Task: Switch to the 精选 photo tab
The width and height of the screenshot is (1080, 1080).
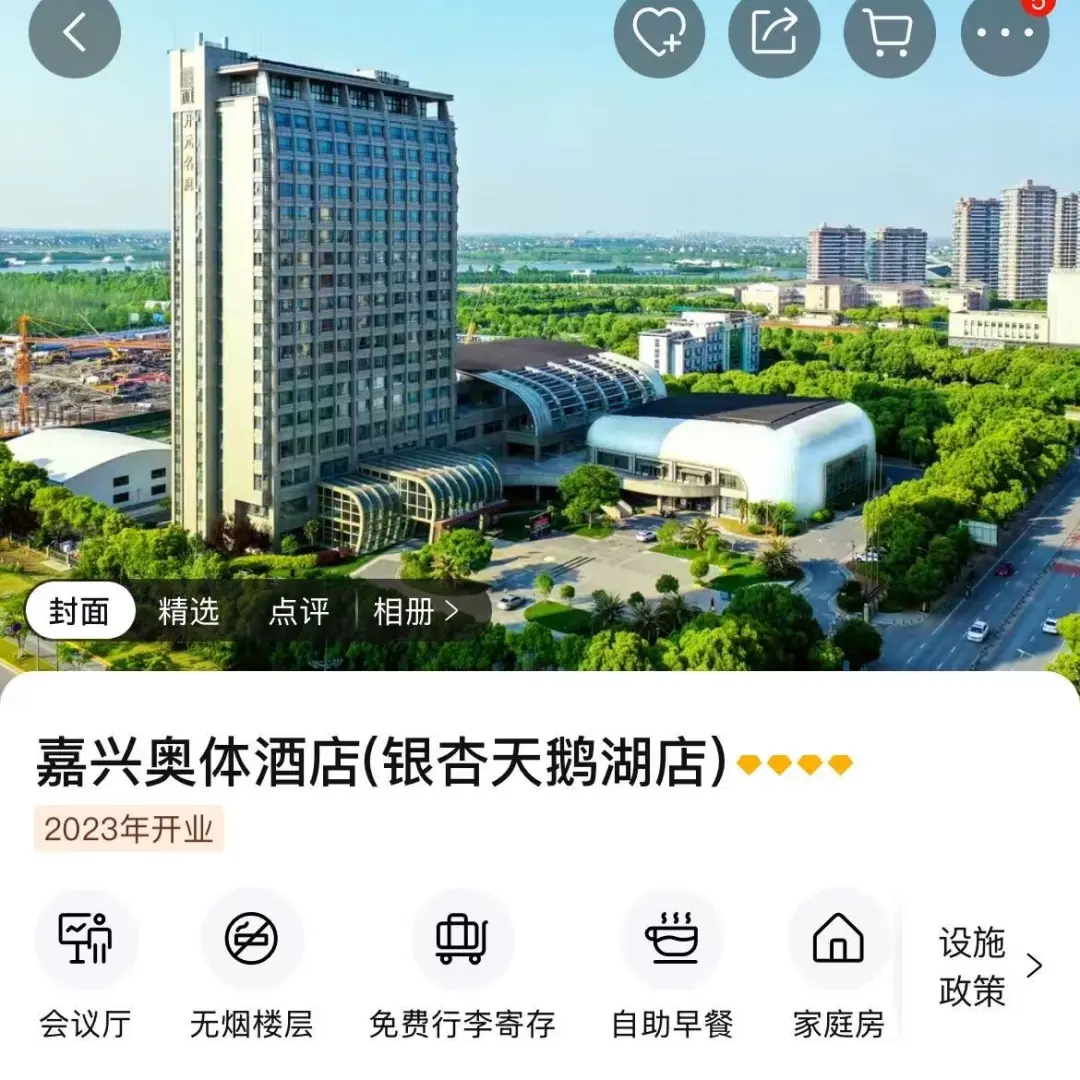Action: pyautogui.click(x=188, y=611)
